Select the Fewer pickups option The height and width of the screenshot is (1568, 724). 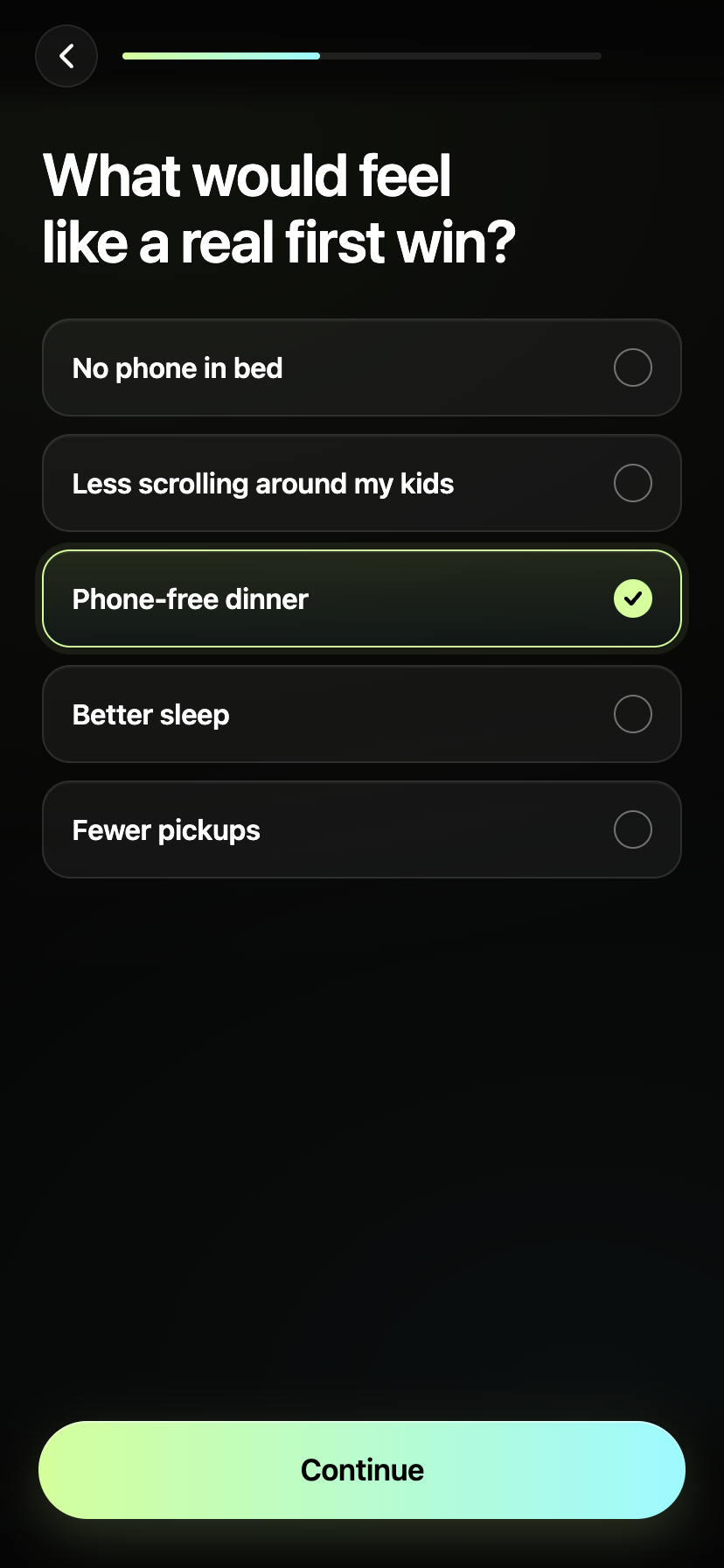click(362, 829)
